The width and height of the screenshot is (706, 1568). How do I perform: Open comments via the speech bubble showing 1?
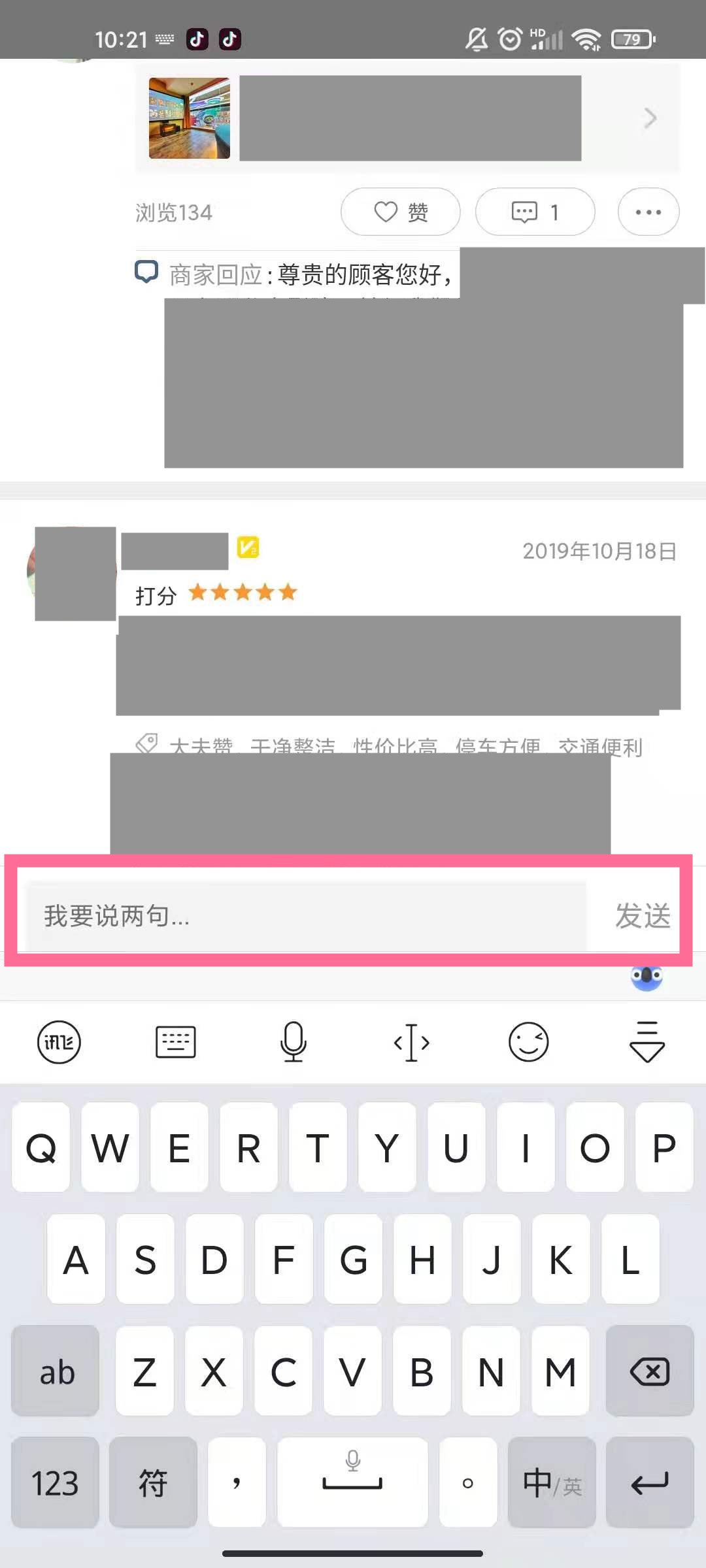coord(535,212)
